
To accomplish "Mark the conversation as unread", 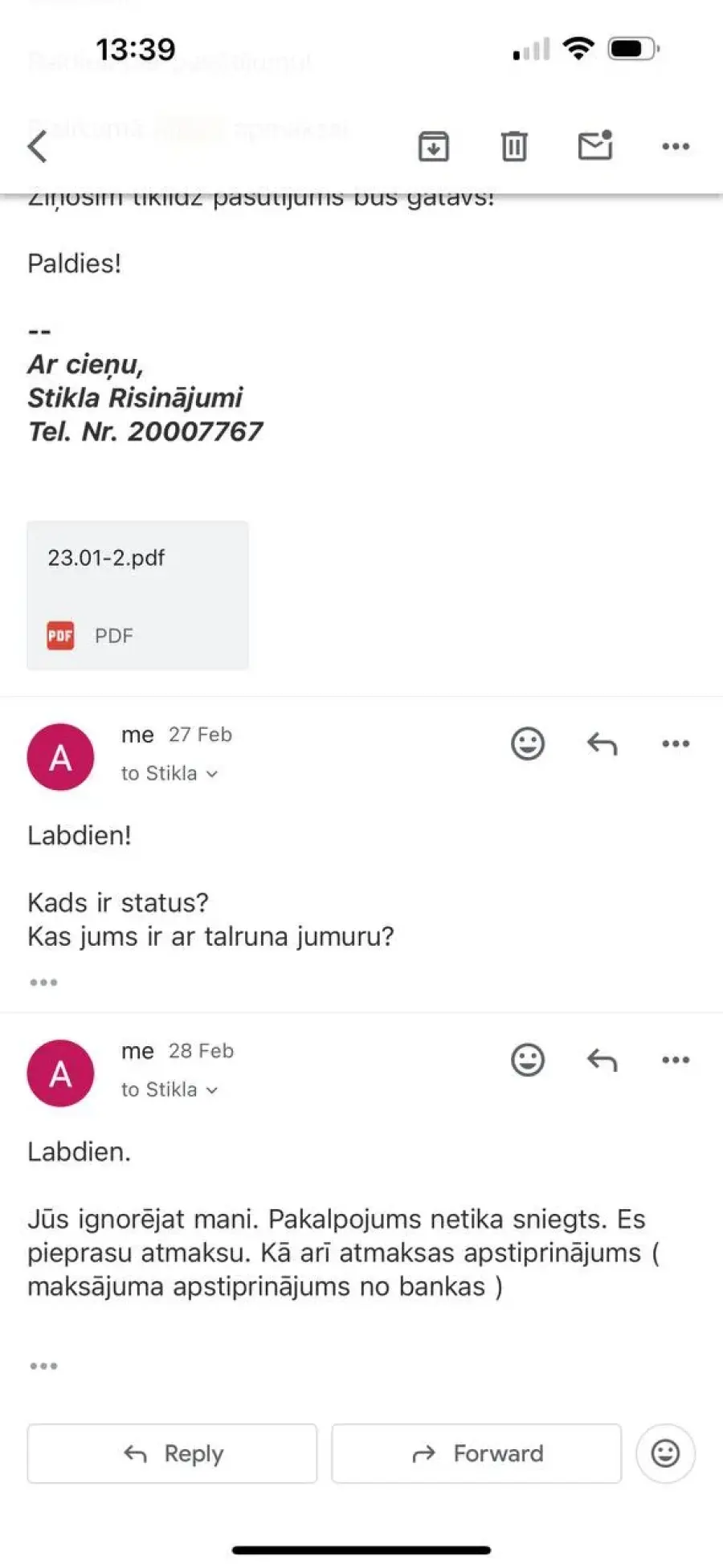I will tap(595, 145).
